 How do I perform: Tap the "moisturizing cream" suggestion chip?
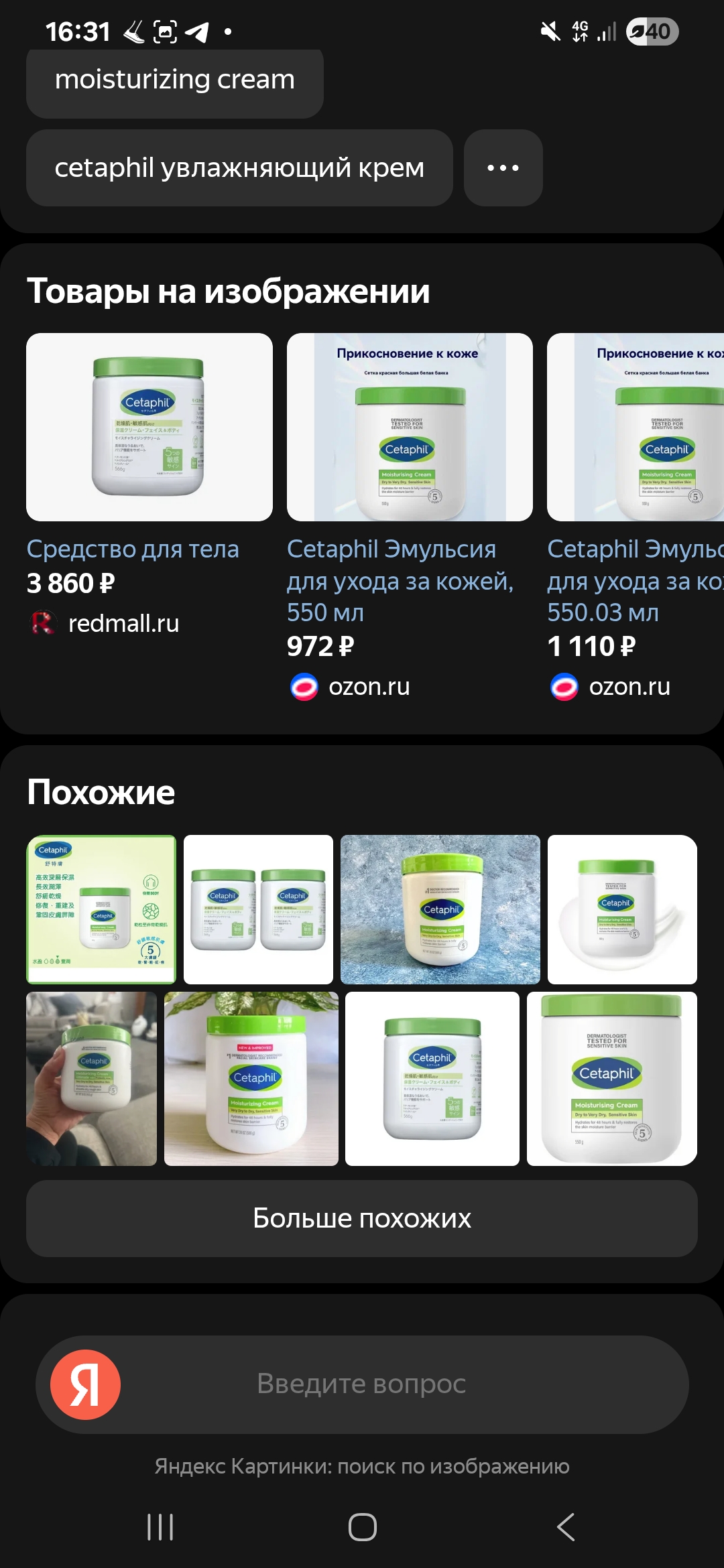(175, 82)
